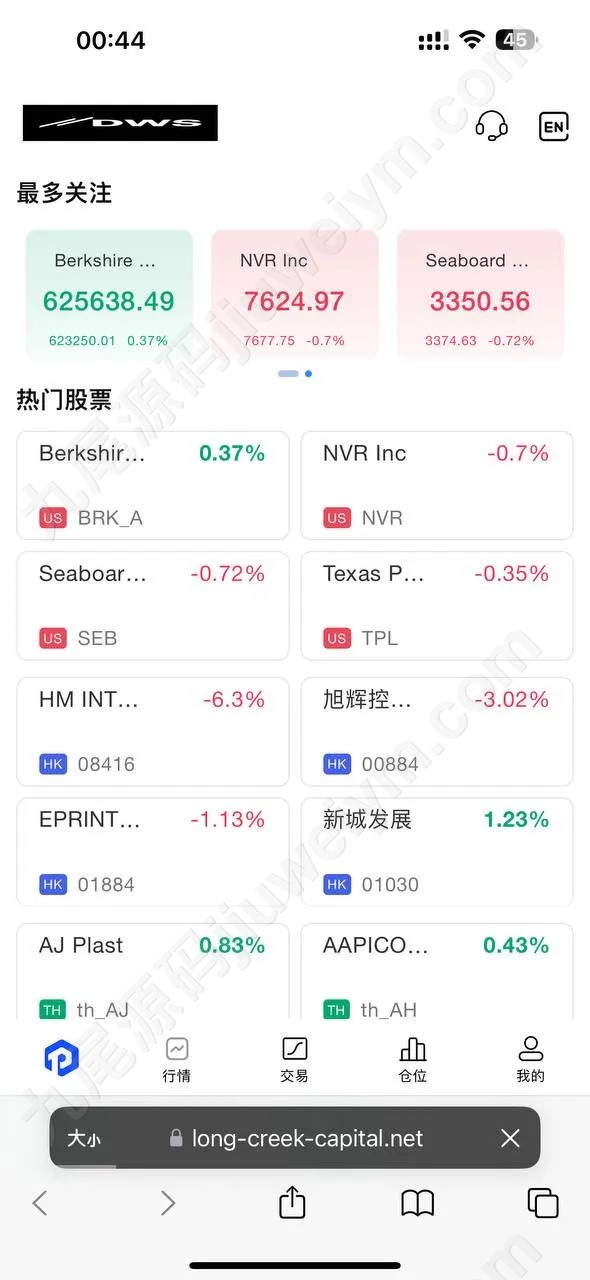Open the Berkshire card showing 625638.49
This screenshot has height=1280, width=590.
click(x=109, y=294)
